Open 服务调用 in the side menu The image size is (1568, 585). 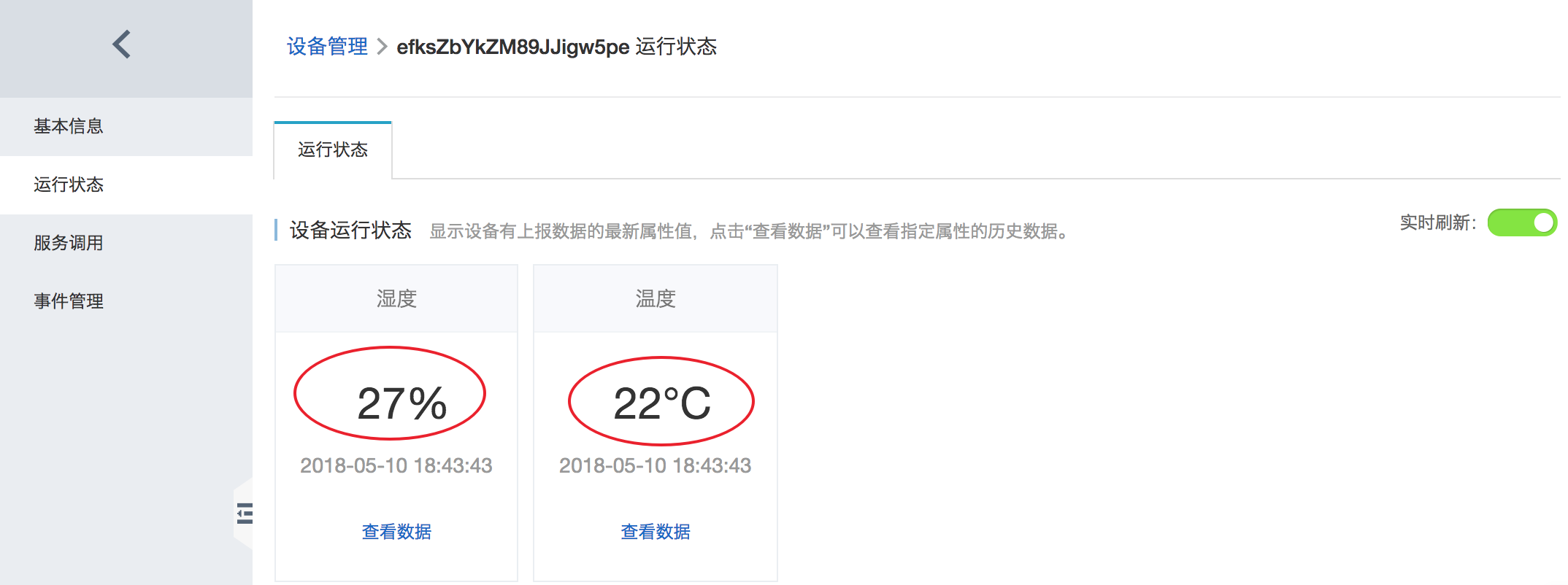coord(69,243)
